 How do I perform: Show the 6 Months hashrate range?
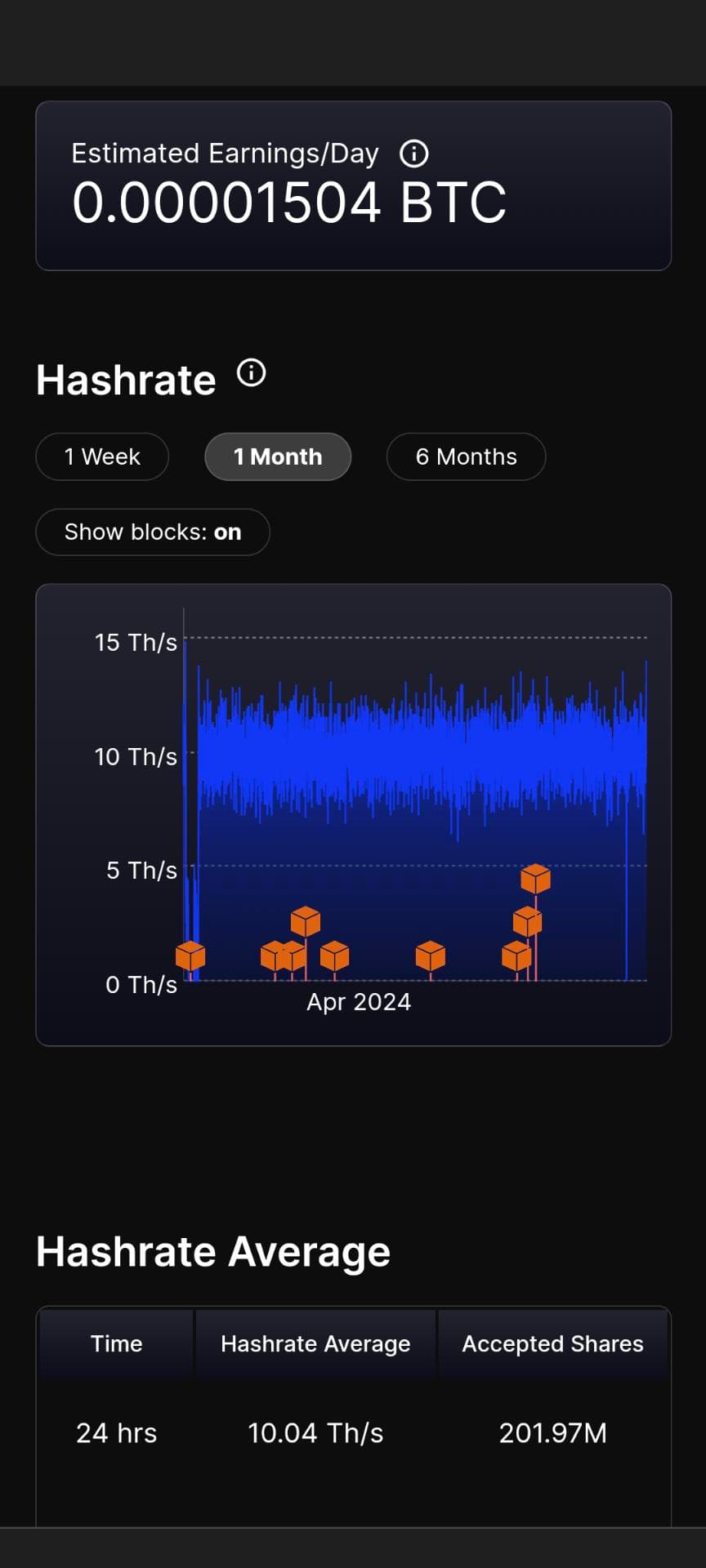pyautogui.click(x=466, y=457)
